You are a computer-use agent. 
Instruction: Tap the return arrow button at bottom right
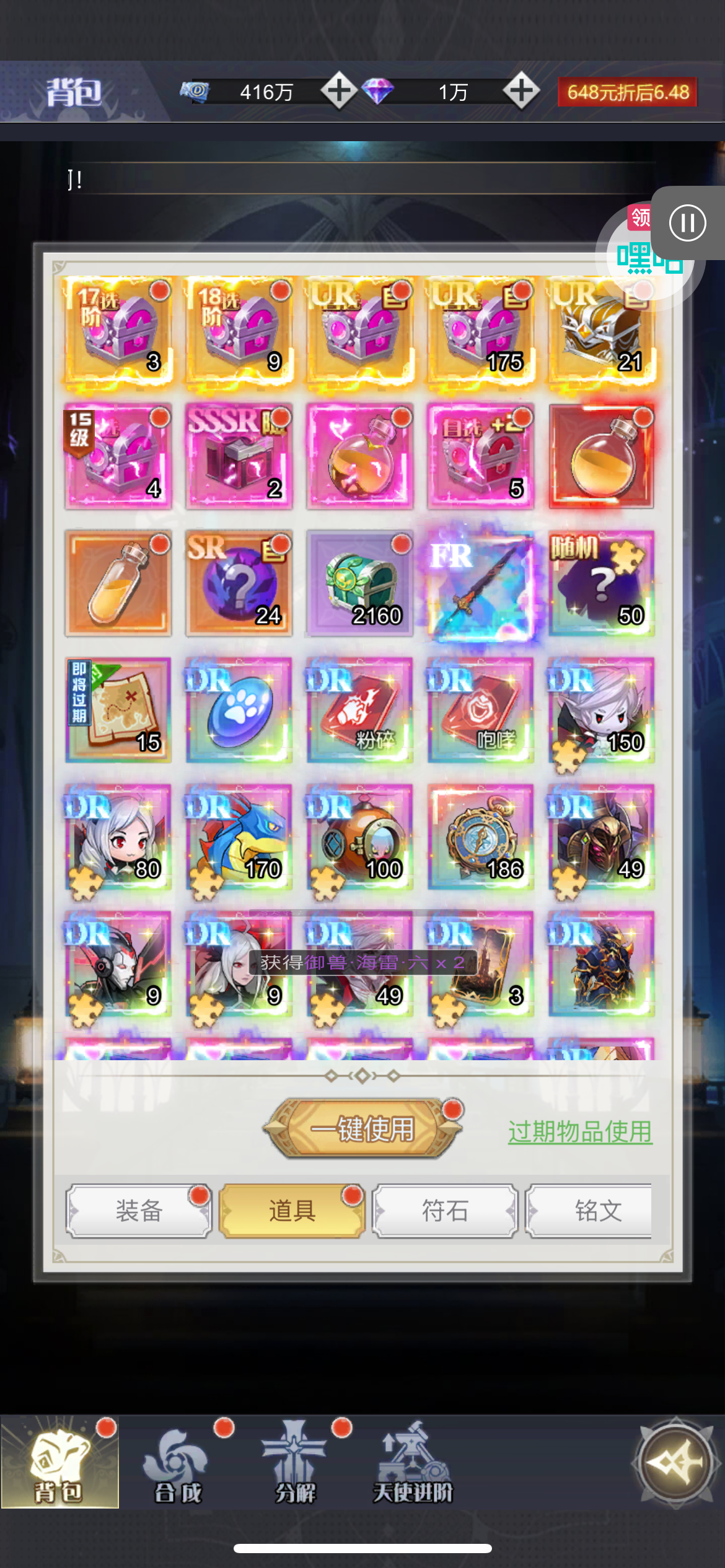point(675,1463)
